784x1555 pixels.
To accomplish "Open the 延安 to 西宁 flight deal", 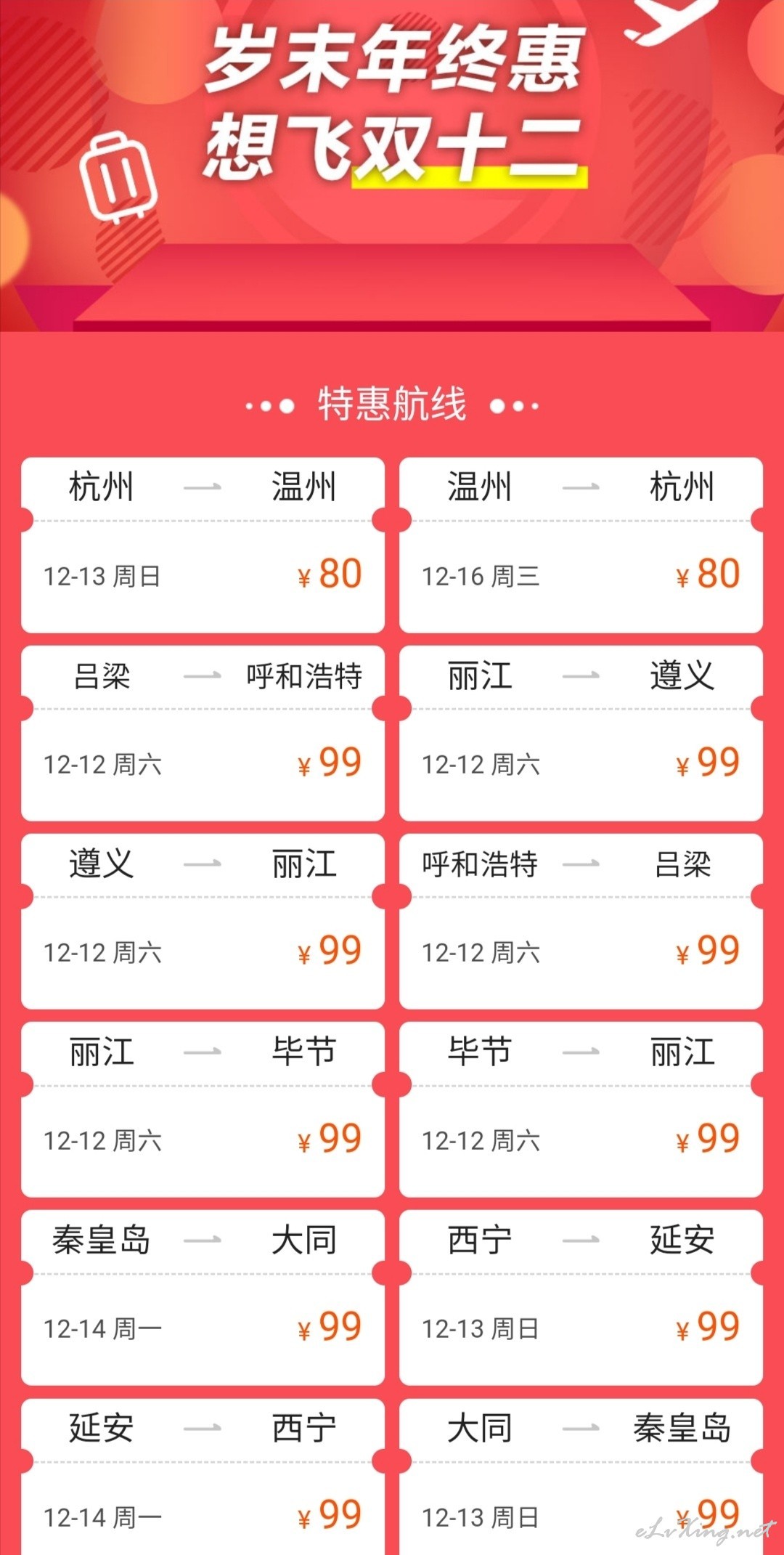I will (x=203, y=1477).
